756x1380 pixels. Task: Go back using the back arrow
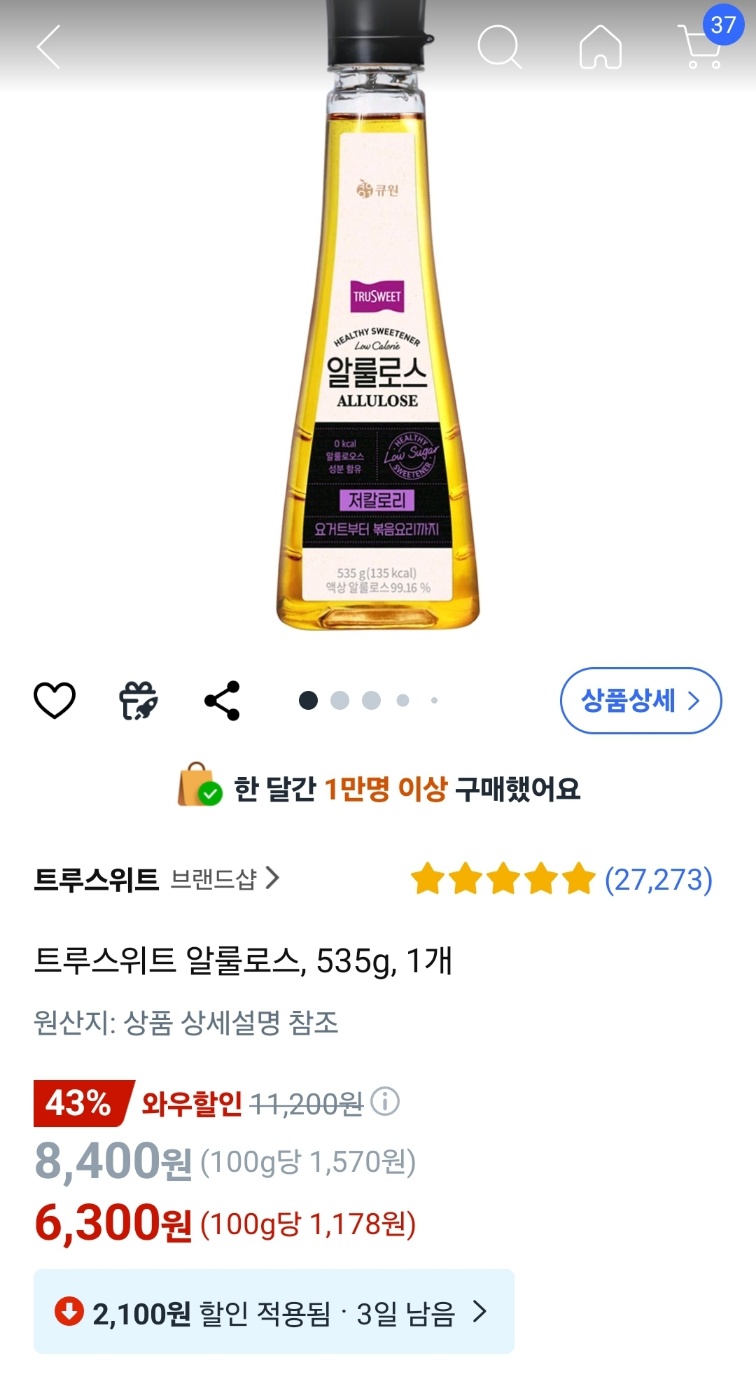(48, 47)
